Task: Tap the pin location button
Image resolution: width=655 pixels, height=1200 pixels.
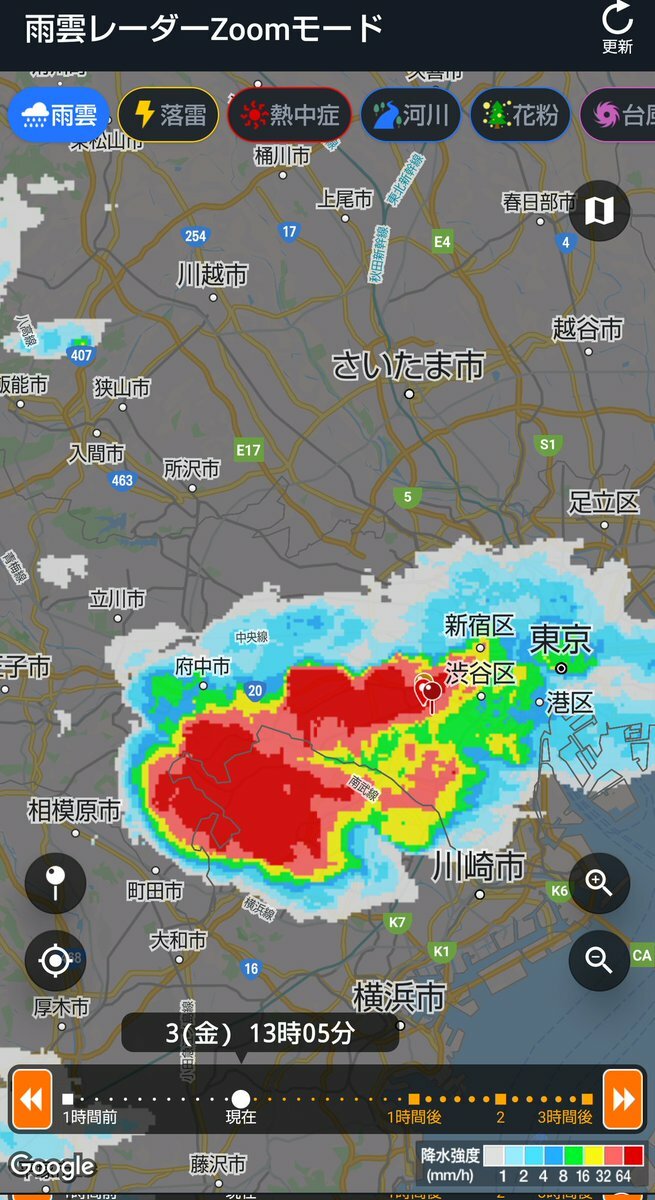Action: click(x=55, y=883)
